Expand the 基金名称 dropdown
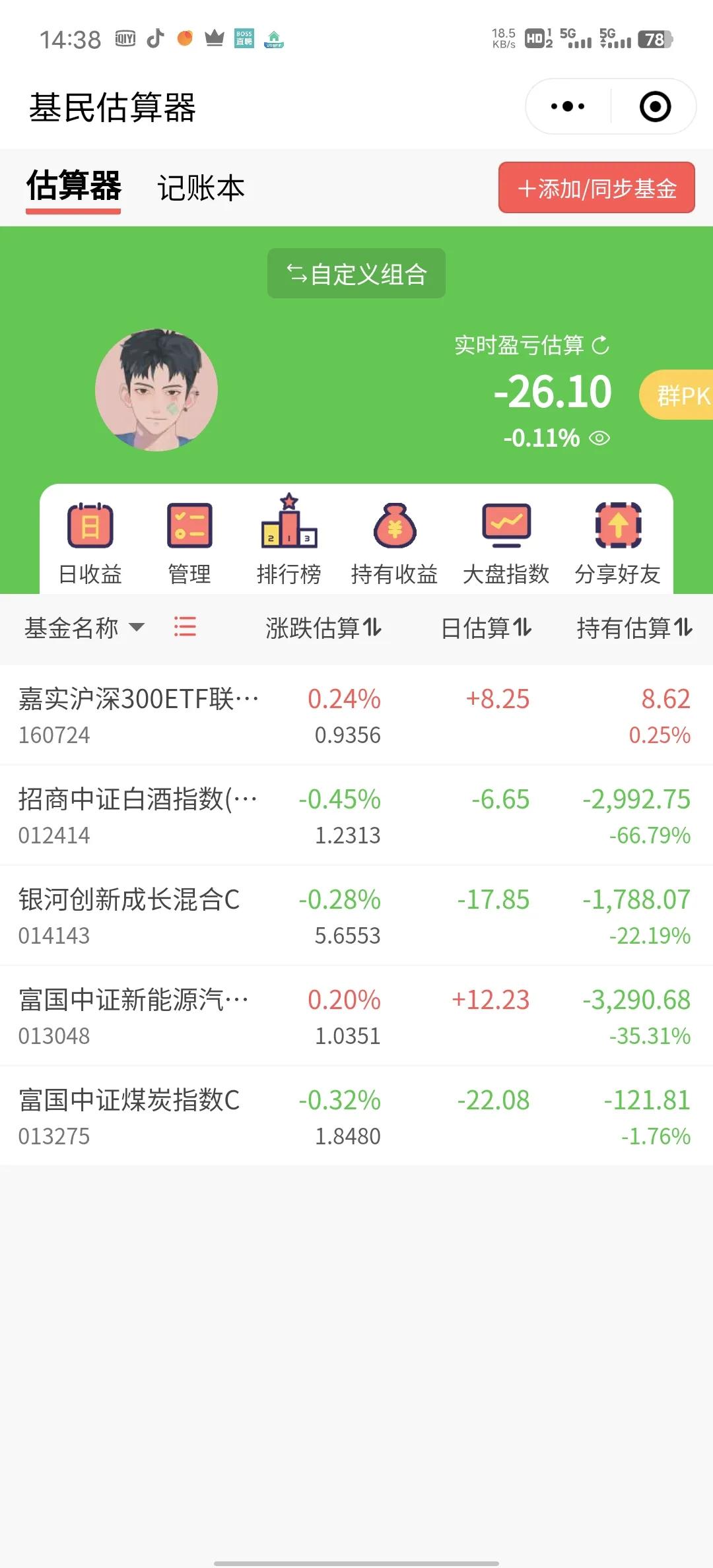Viewport: 713px width, 1568px height. click(84, 628)
